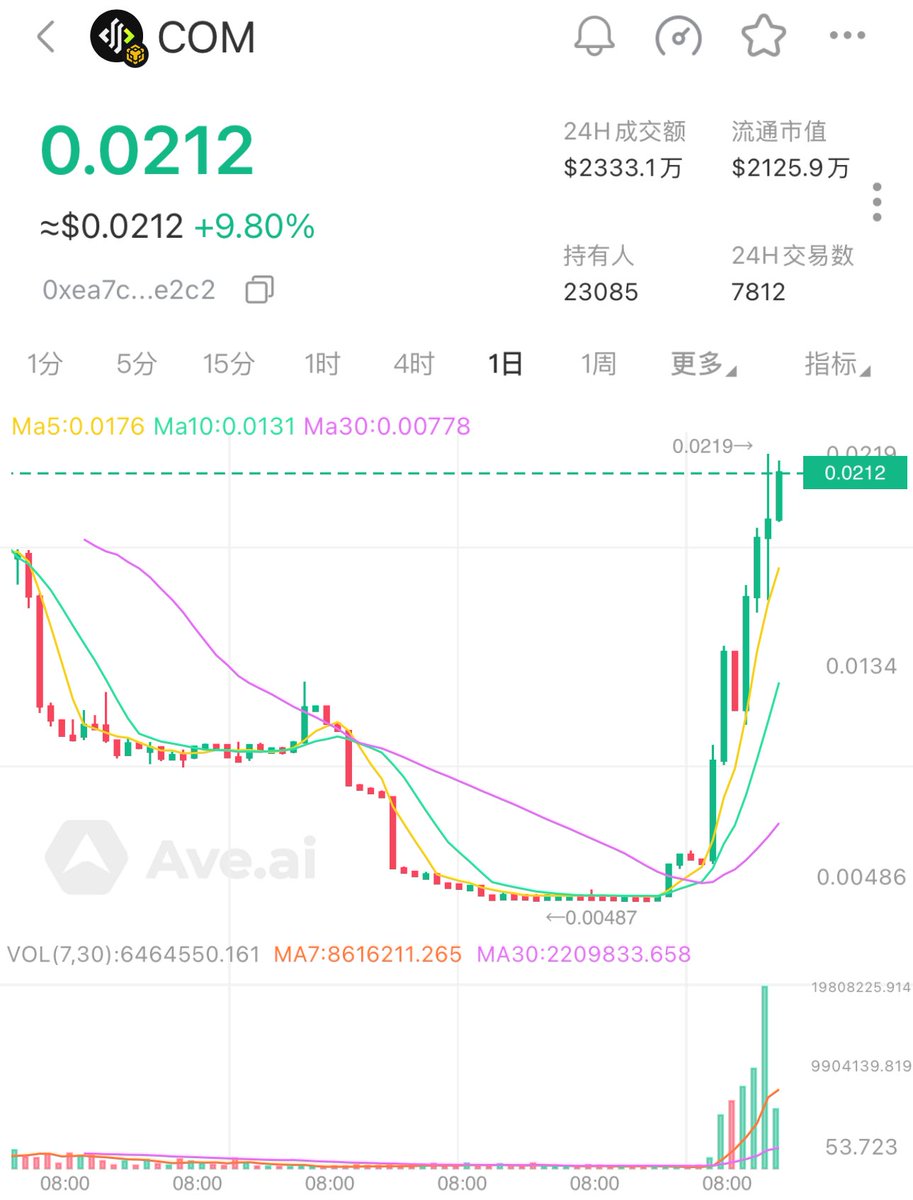Go back using the top-left arrow
Screen dimensions: 913x1200
[x=46, y=38]
